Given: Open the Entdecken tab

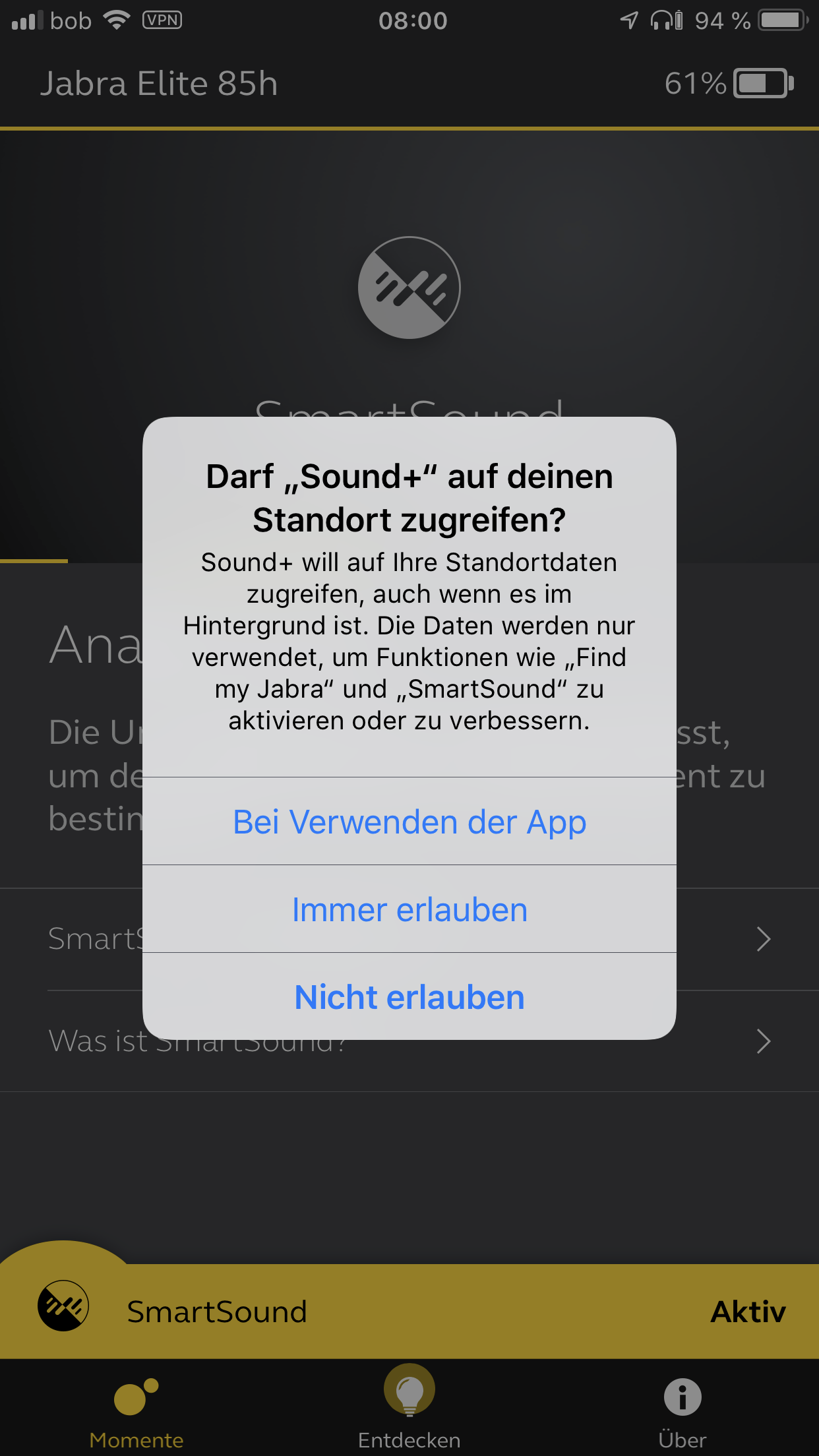Looking at the screenshot, I should (409, 1409).
